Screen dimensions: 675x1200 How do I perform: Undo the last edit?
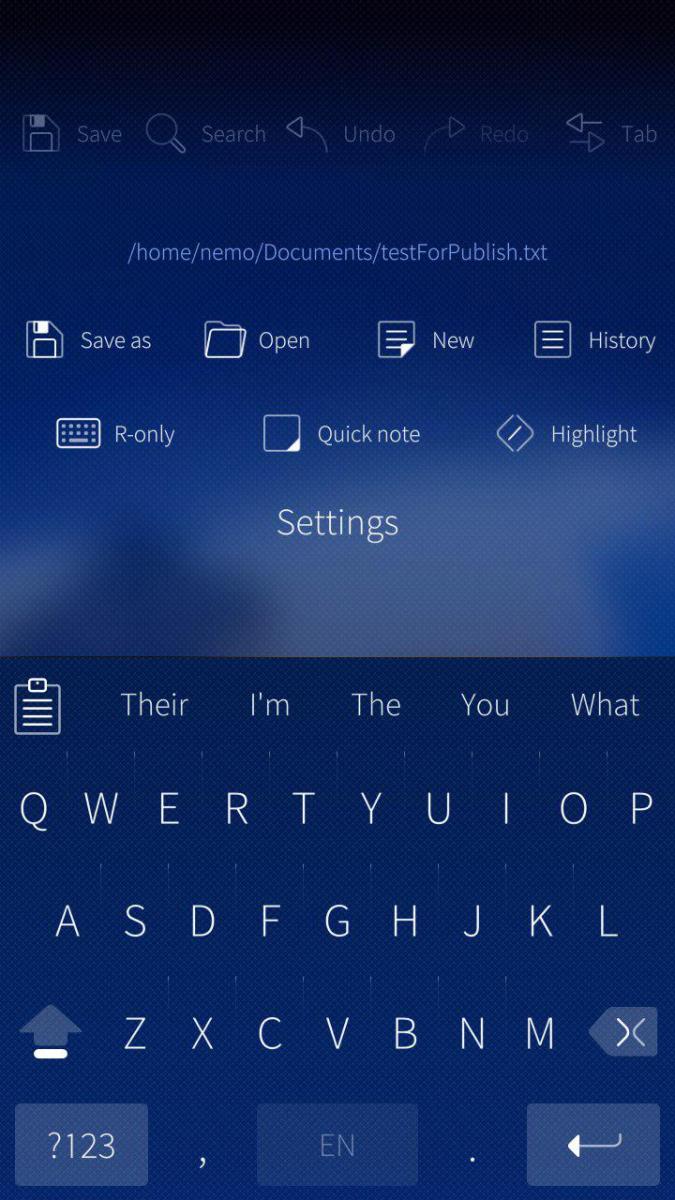tap(340, 133)
